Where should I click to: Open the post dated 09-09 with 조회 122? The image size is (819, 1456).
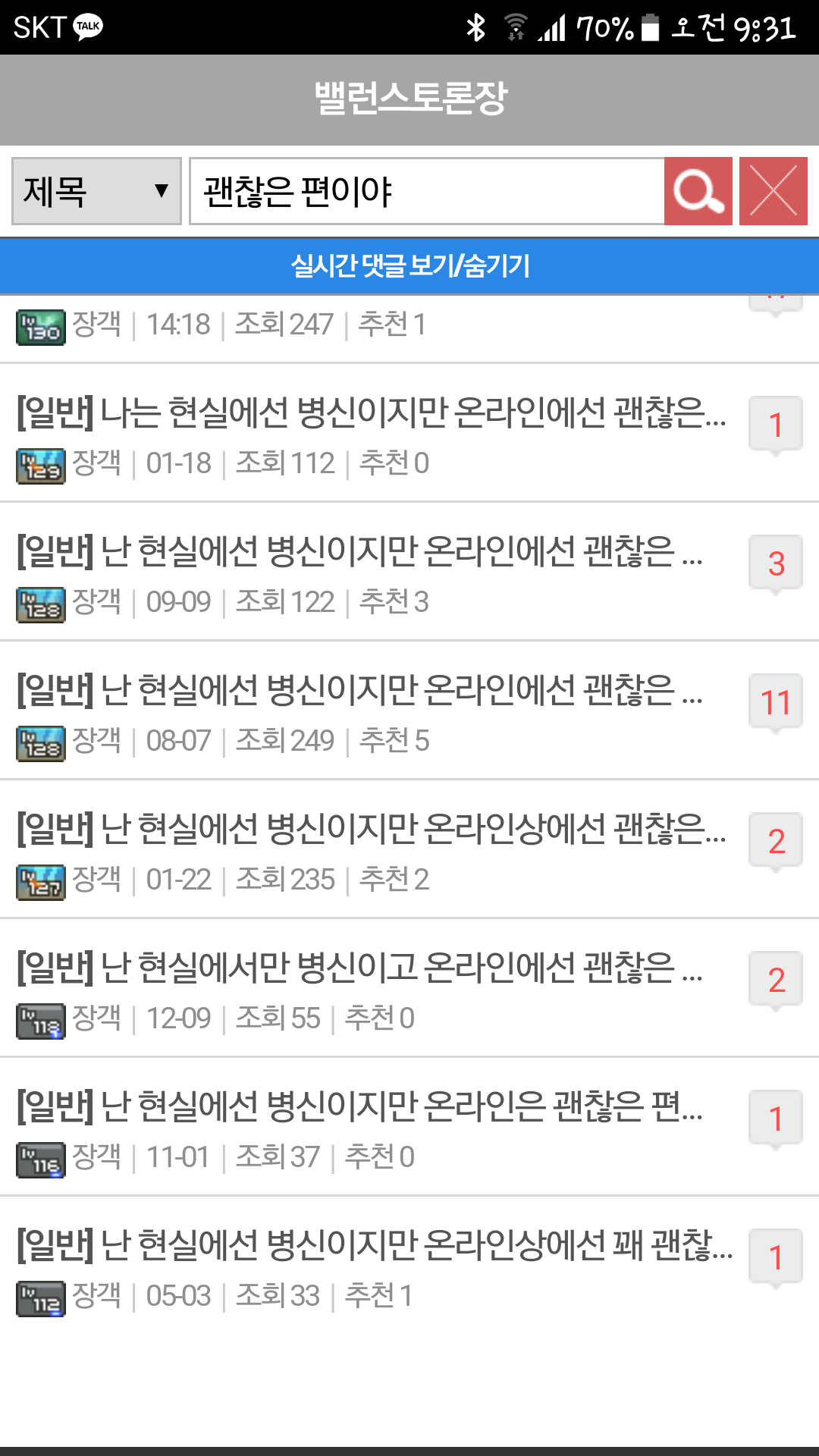coord(360,552)
